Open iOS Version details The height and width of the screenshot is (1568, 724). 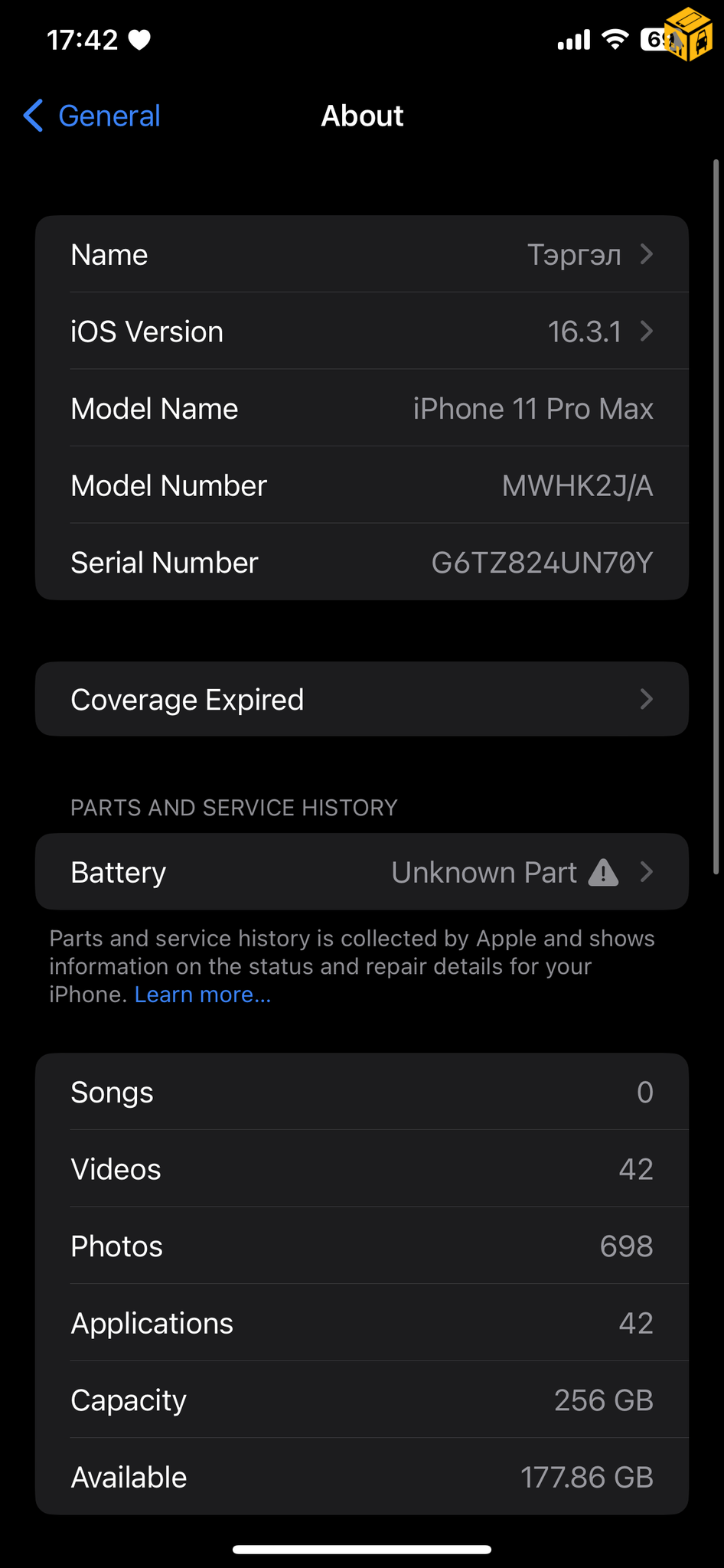pos(361,332)
